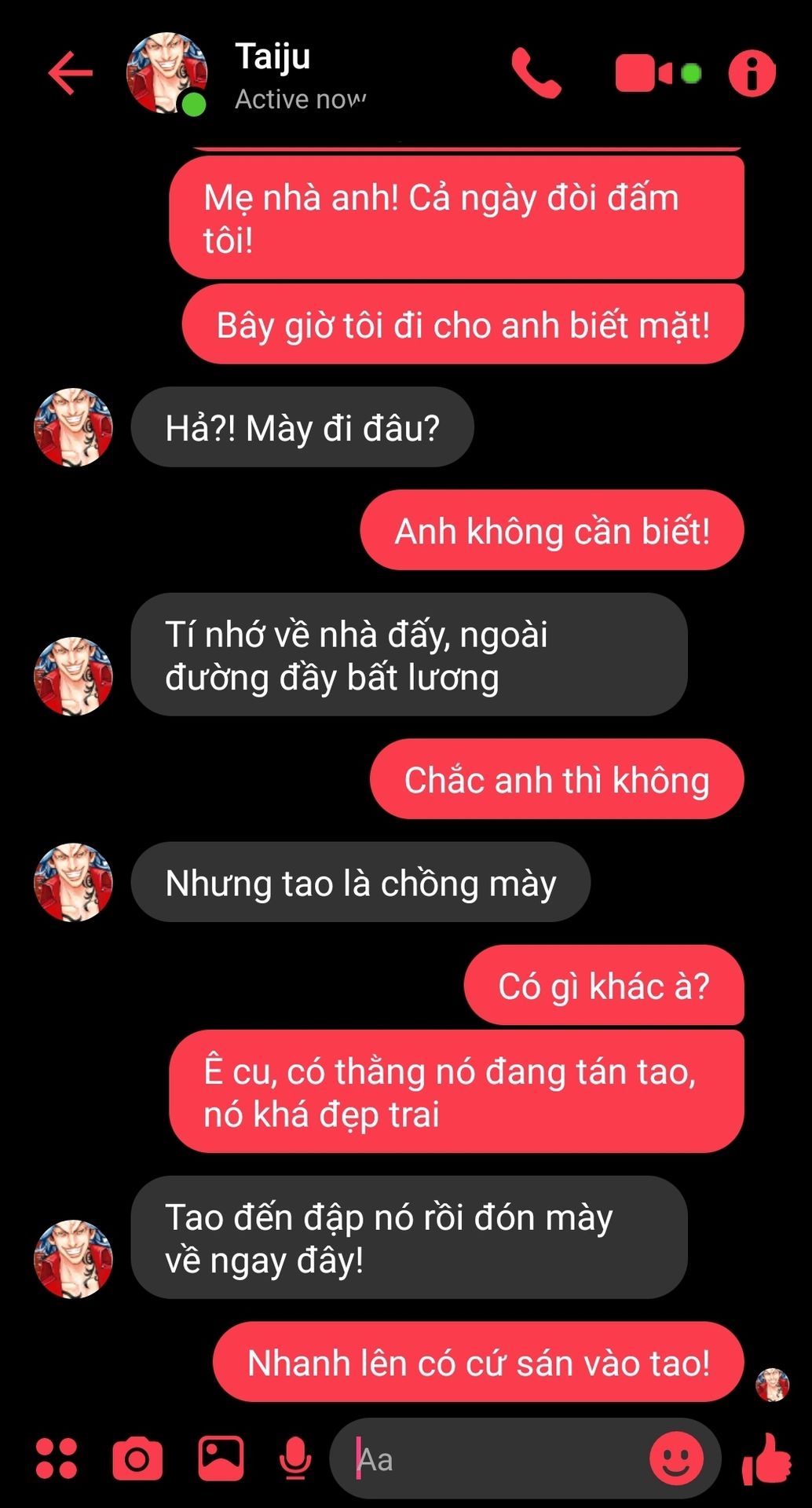Viewport: 812px width, 1508px height.
Task: Start a voice call with Taiju
Action: 536,73
